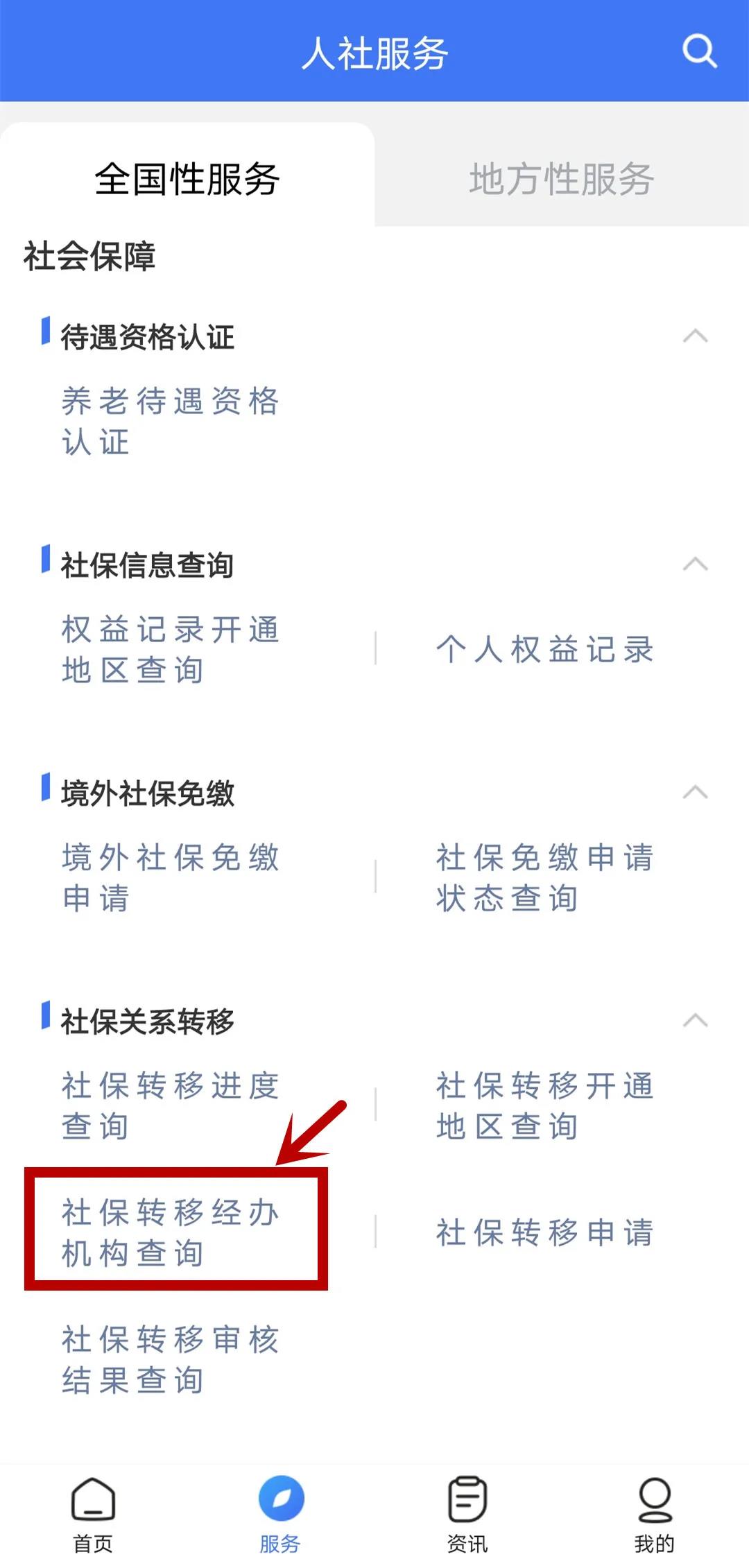The width and height of the screenshot is (749, 1568).
Task: Open 社保转移申请
Action: pos(544,1232)
